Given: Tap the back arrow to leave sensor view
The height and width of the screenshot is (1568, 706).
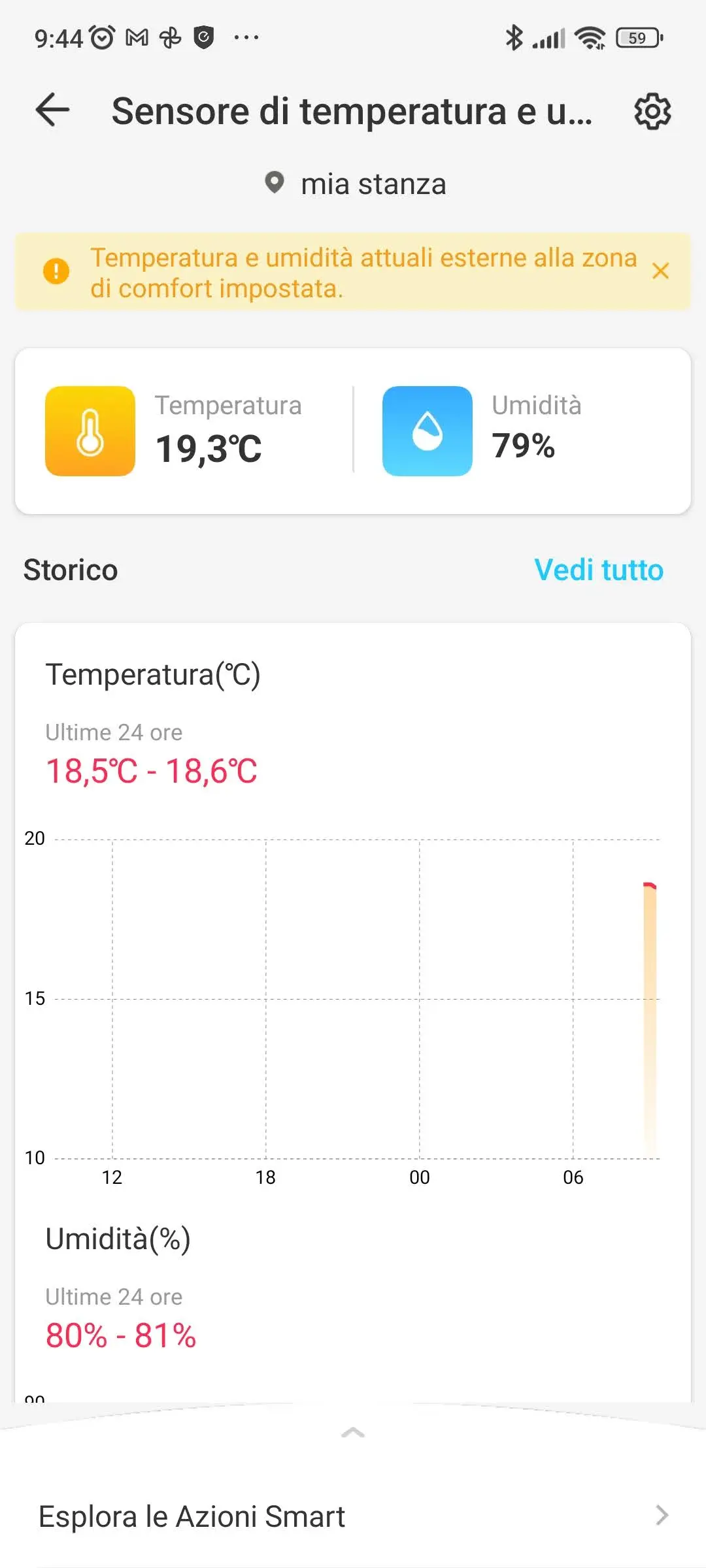Looking at the screenshot, I should [x=52, y=110].
